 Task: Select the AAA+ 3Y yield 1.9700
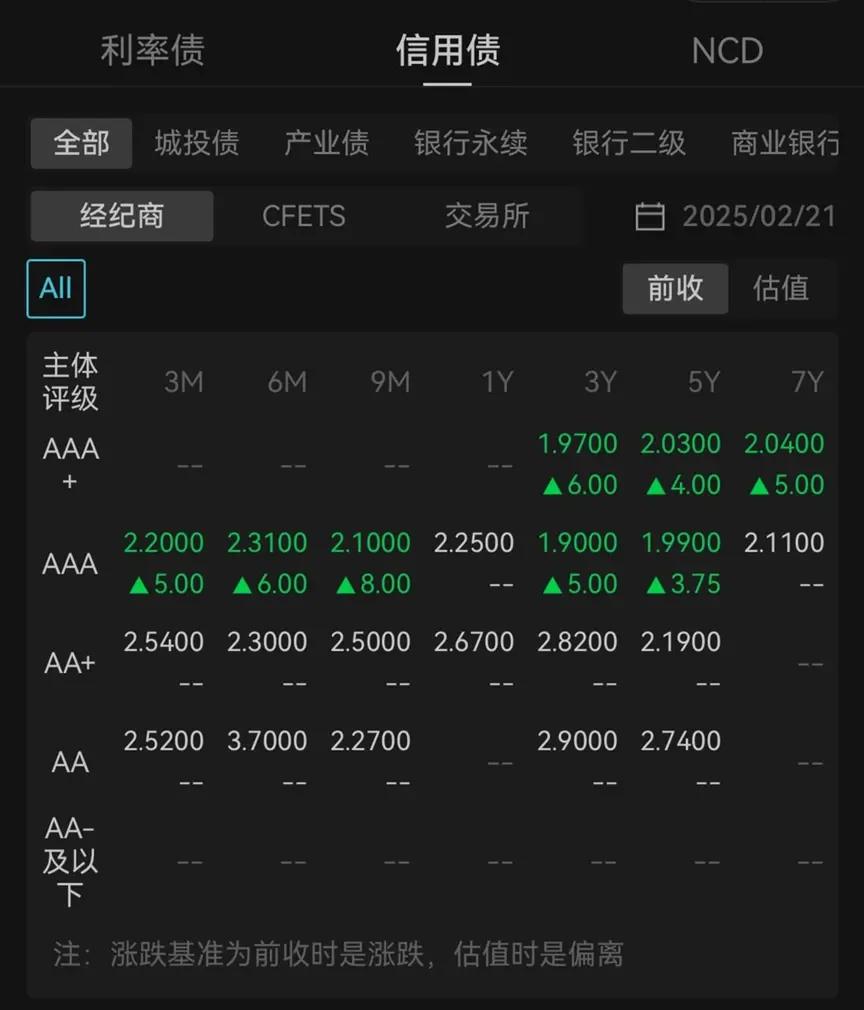[x=578, y=444]
